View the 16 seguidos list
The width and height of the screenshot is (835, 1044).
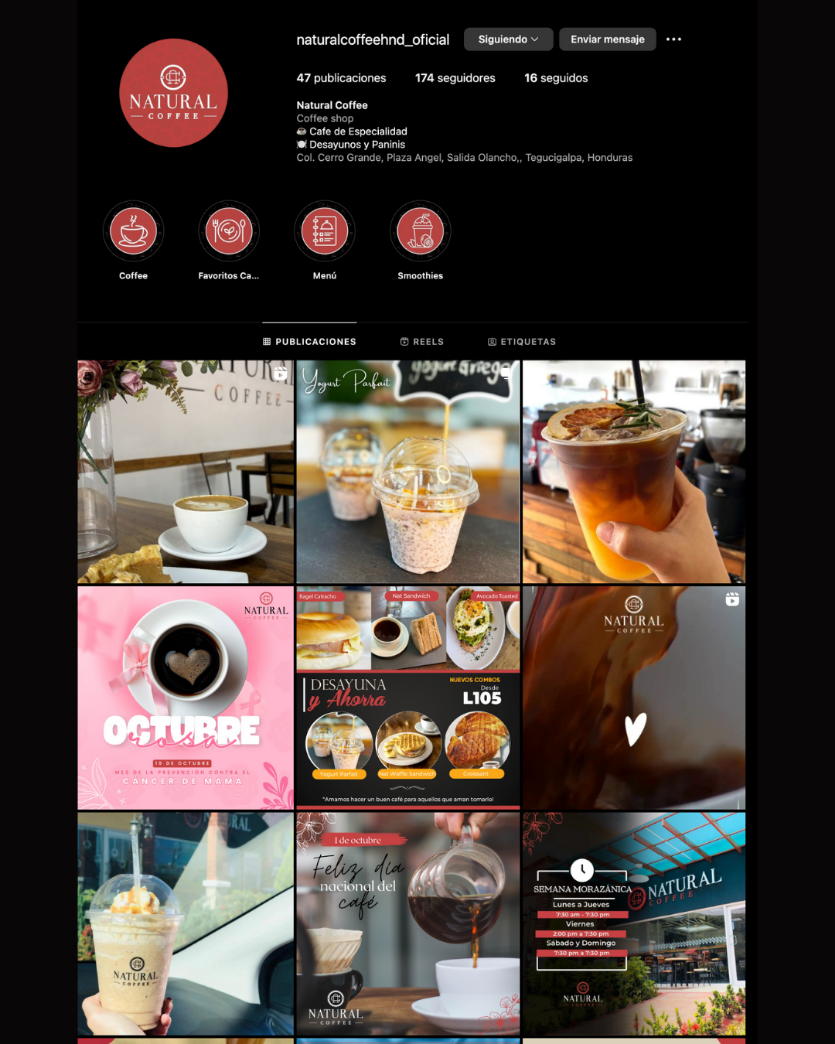coord(556,78)
